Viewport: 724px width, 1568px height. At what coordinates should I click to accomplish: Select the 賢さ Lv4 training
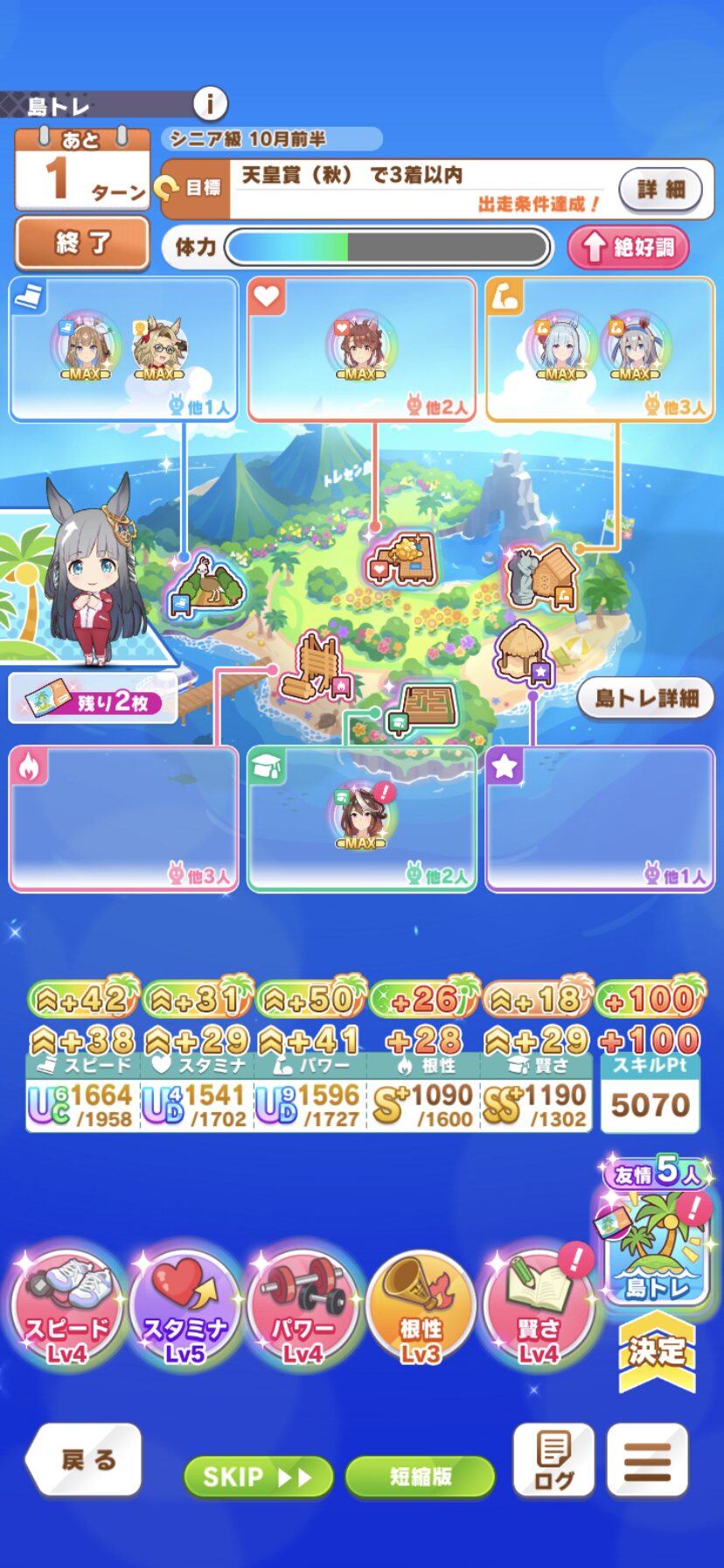[538, 1310]
